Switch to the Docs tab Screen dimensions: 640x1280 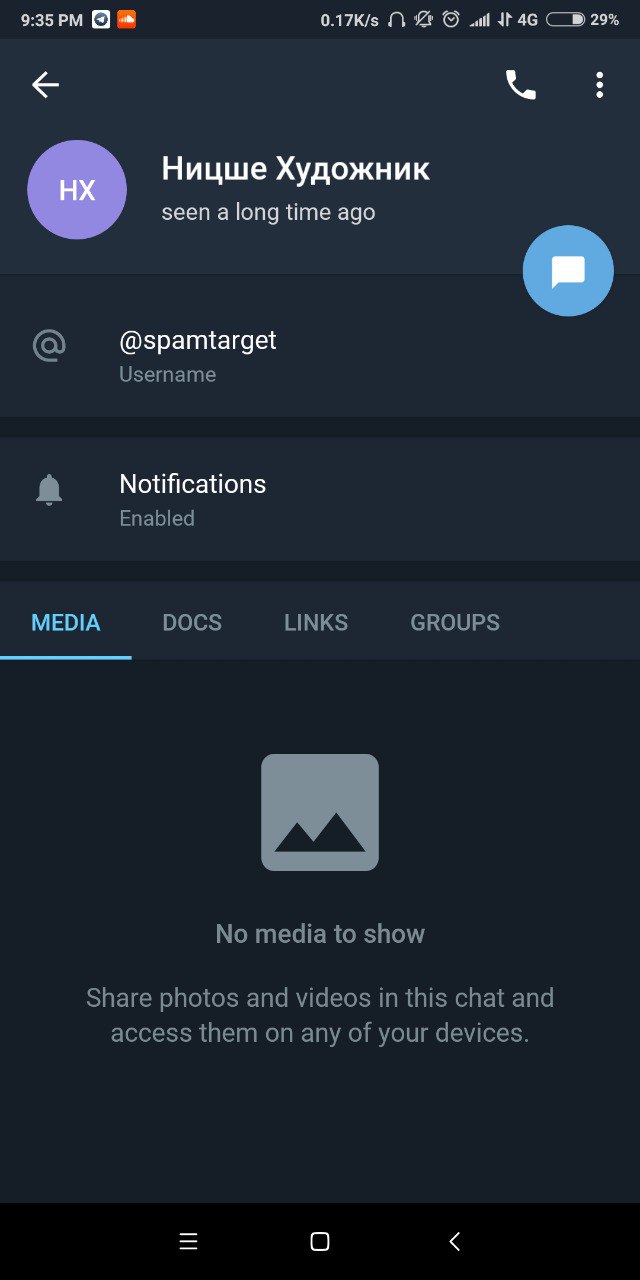click(192, 623)
